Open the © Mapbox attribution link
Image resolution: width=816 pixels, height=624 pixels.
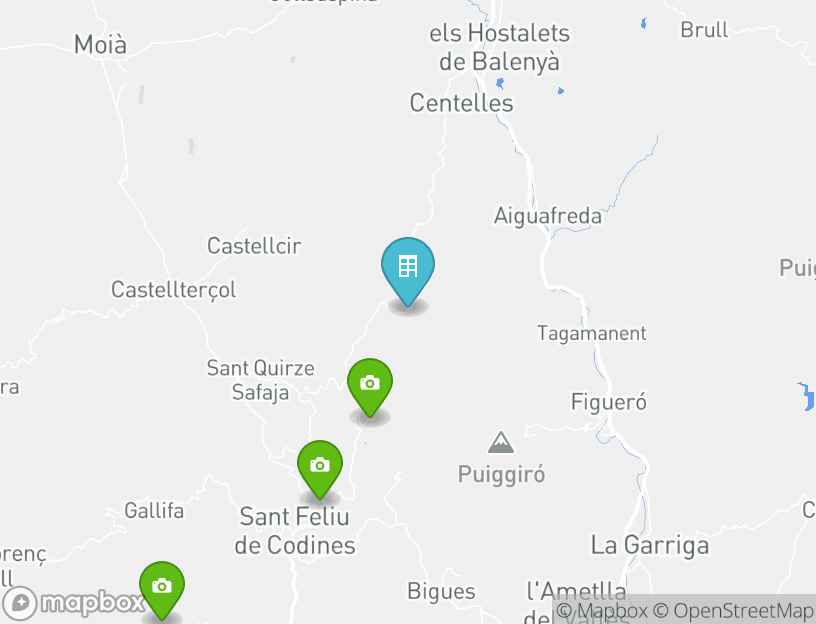click(602, 610)
